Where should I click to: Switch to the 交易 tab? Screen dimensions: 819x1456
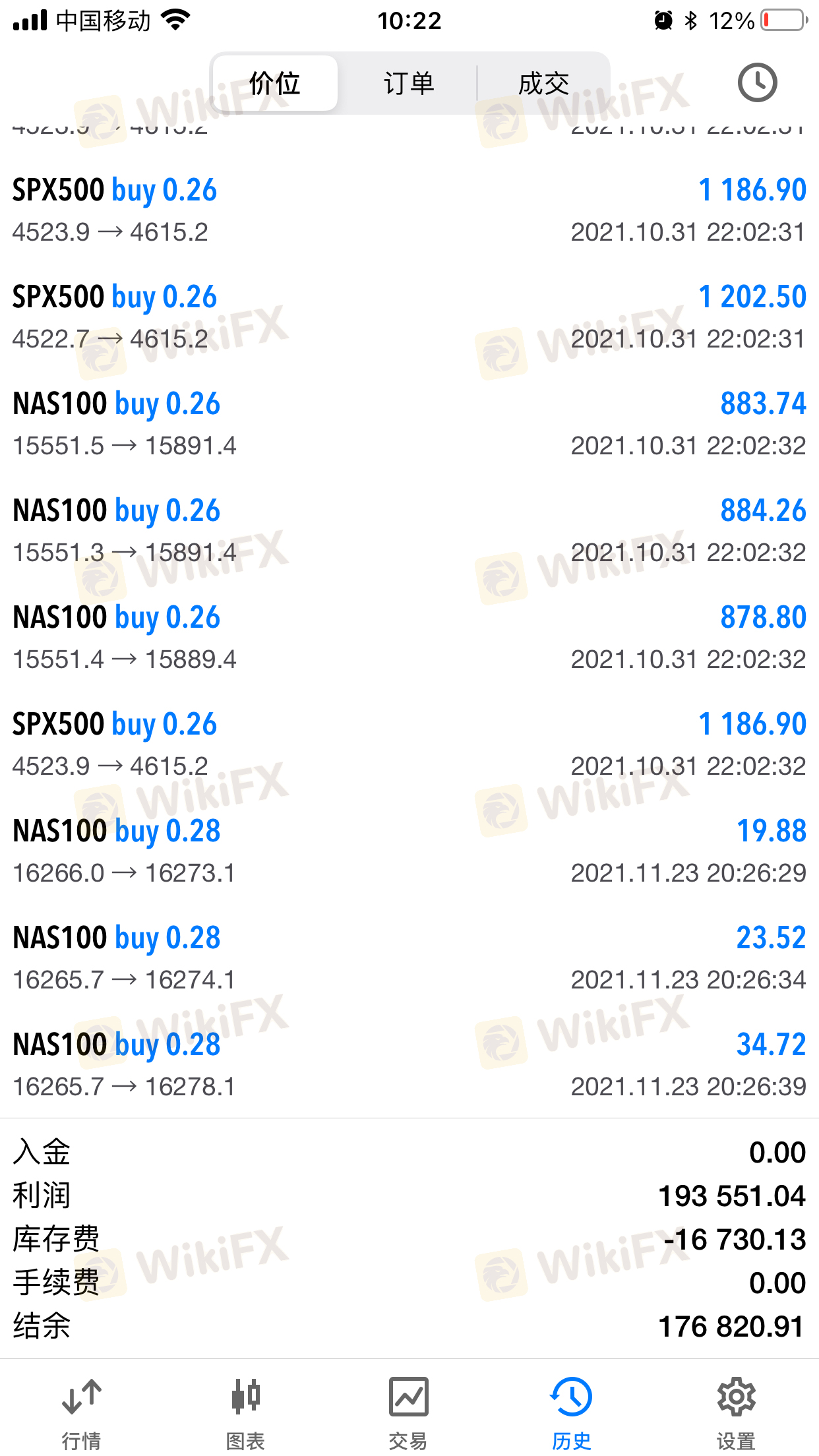(408, 1412)
